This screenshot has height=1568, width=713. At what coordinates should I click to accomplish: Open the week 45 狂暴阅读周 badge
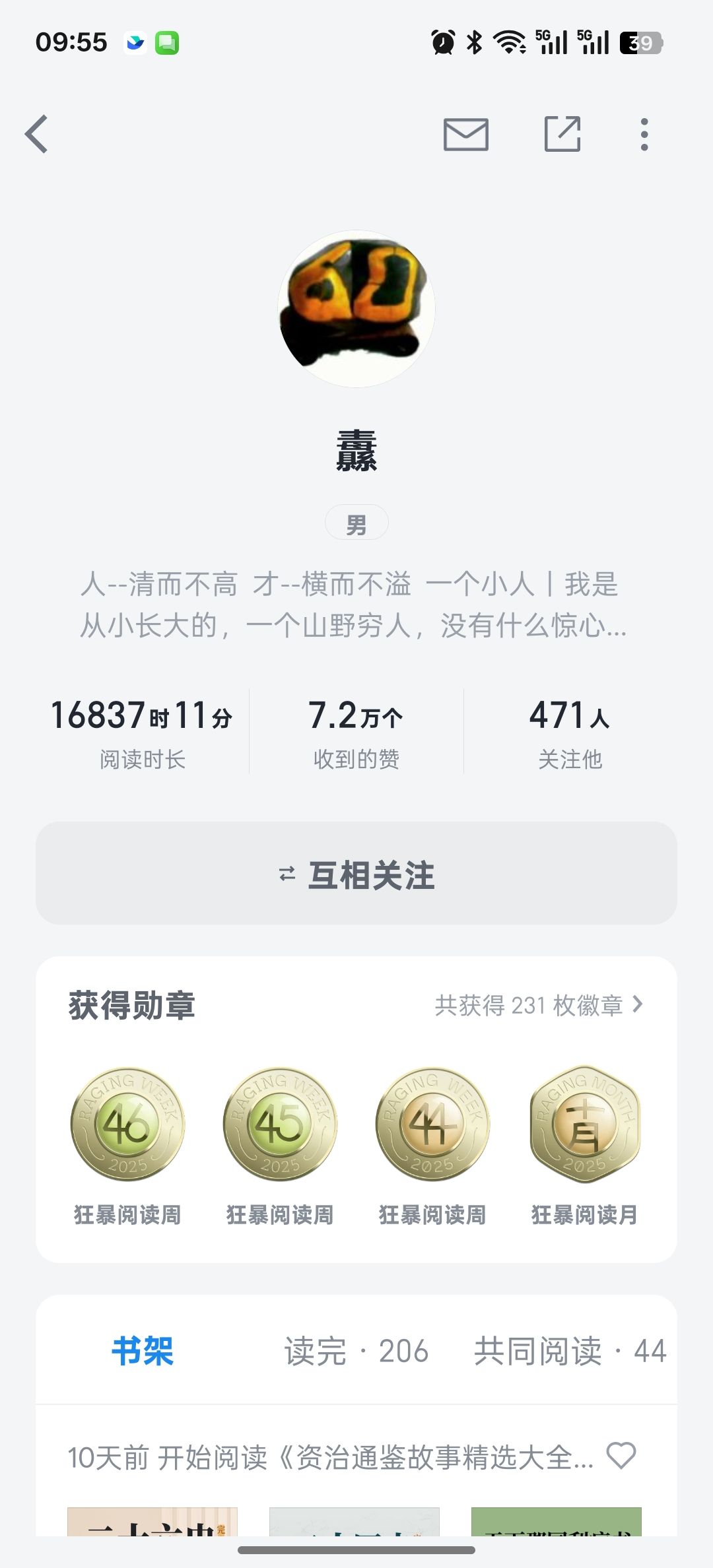pos(280,1125)
